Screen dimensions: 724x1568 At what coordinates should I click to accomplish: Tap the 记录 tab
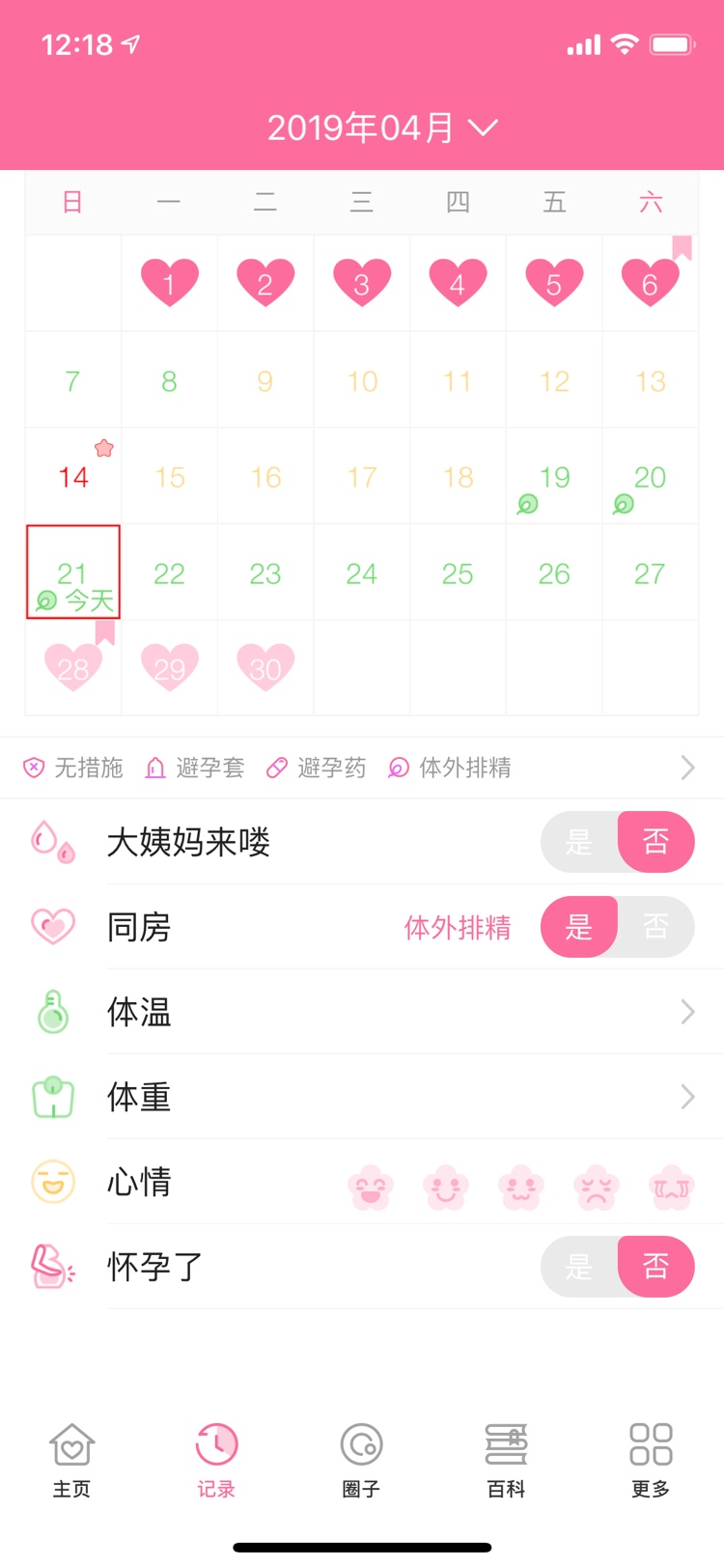coord(216,1460)
